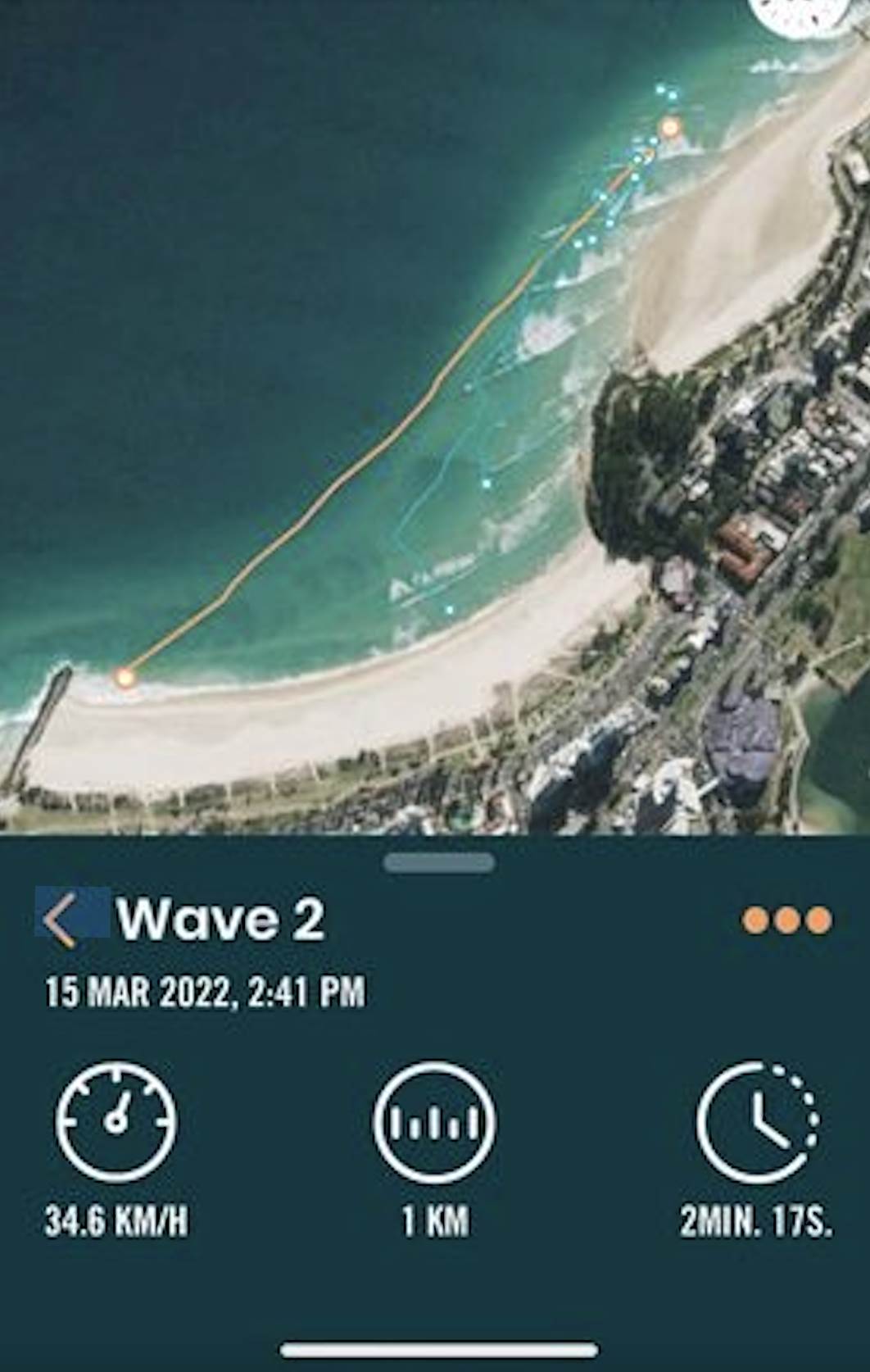Select the wave start marker near the jetty
The height and width of the screenshot is (1372, 870).
point(125,677)
